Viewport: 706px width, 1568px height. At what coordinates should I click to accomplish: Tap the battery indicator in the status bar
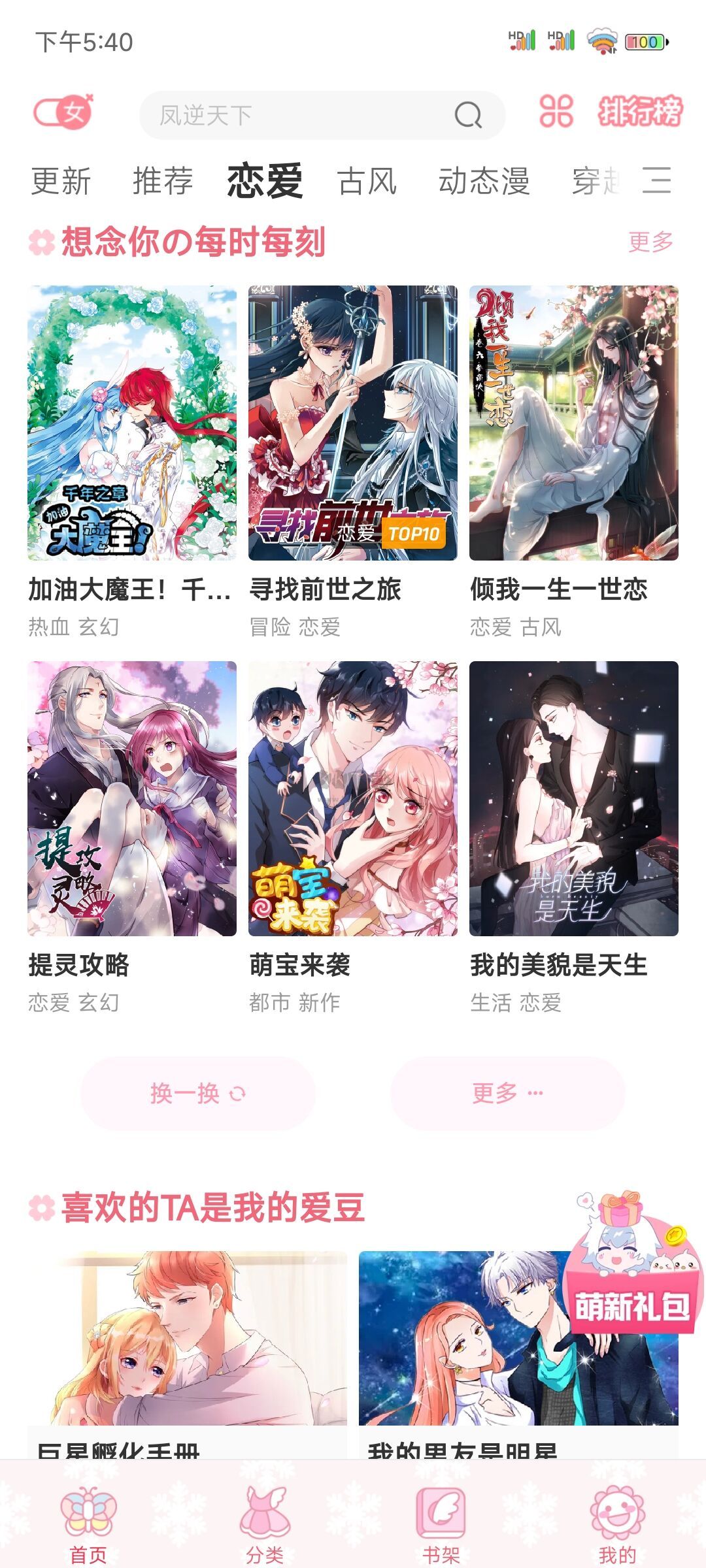pos(644,41)
